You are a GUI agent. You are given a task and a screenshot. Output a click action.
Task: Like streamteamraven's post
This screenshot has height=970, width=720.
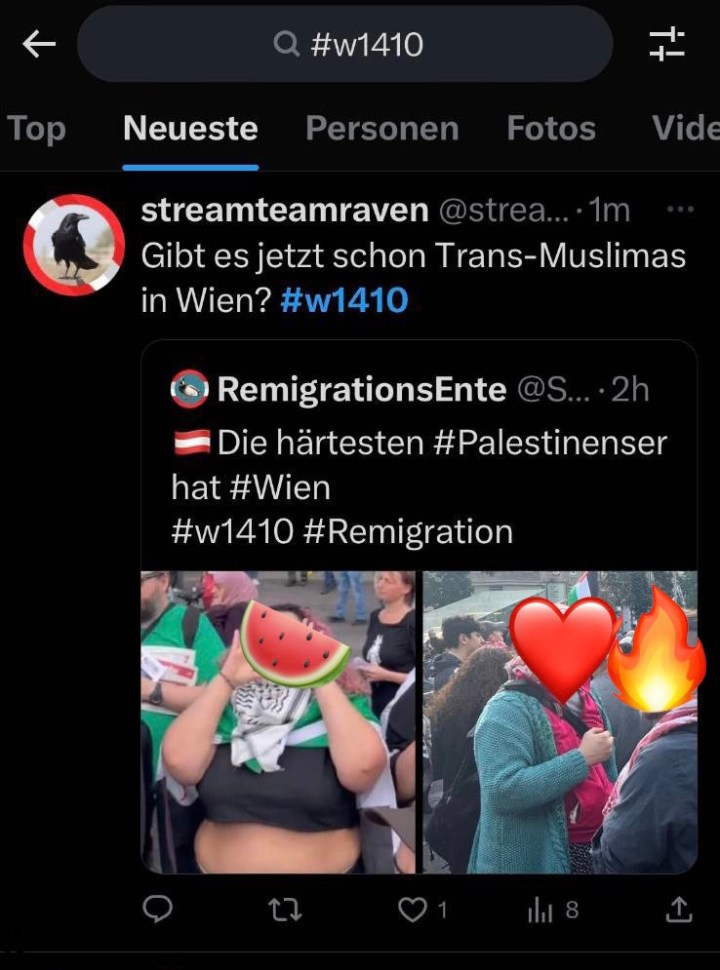pos(411,909)
